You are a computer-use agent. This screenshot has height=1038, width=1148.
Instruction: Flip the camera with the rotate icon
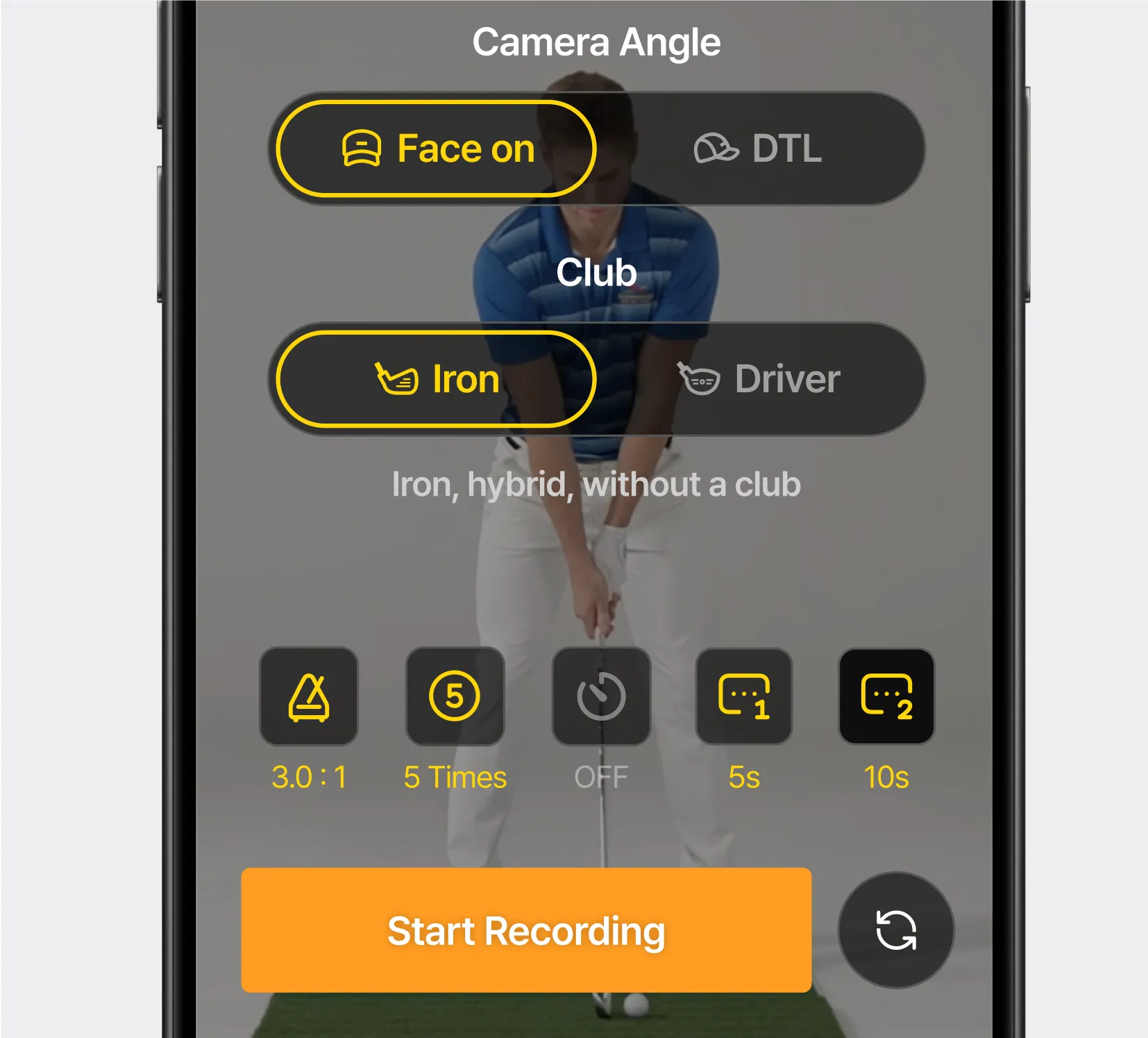[896, 930]
